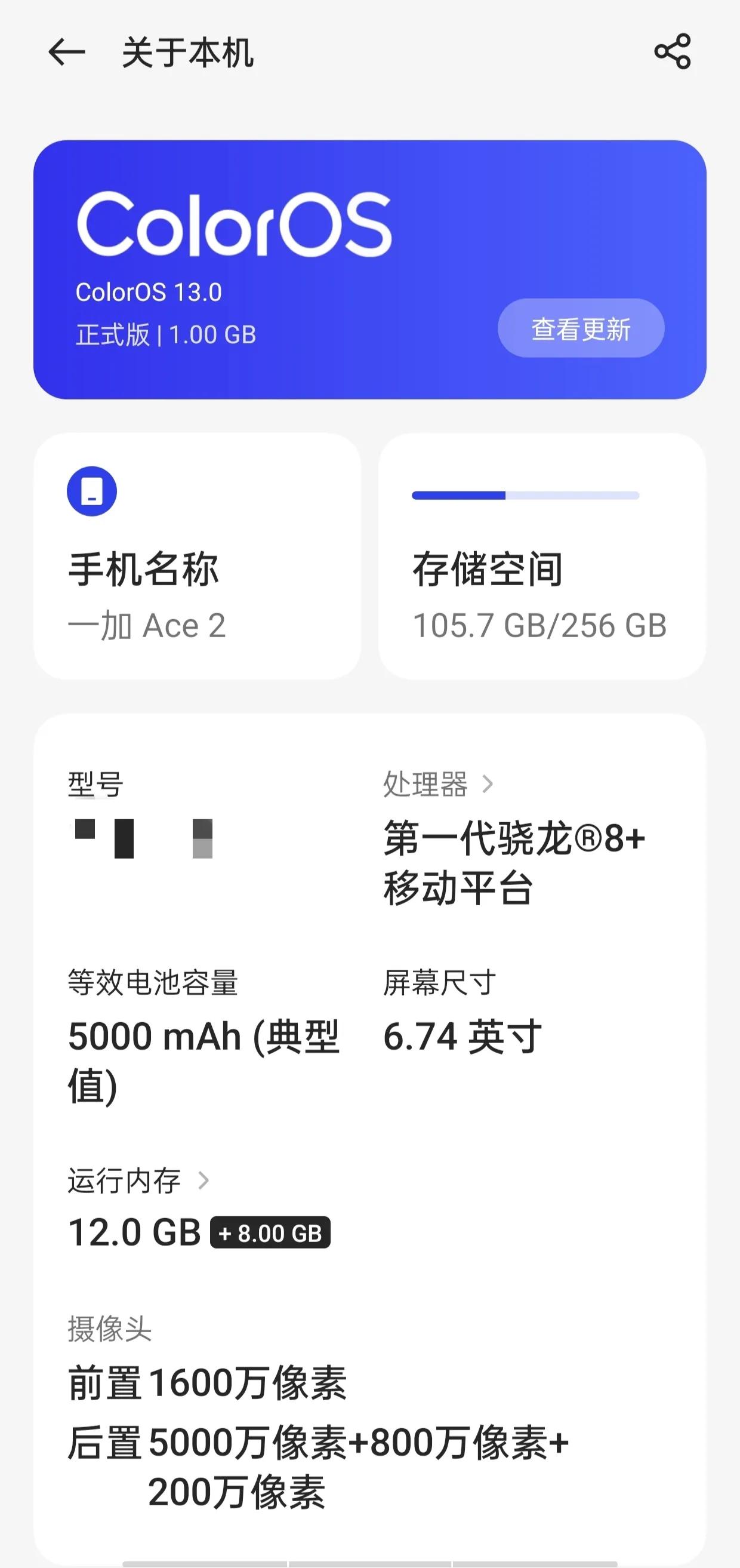Click the back arrow to exit About Phone
The height and width of the screenshot is (1568, 740).
[x=67, y=54]
